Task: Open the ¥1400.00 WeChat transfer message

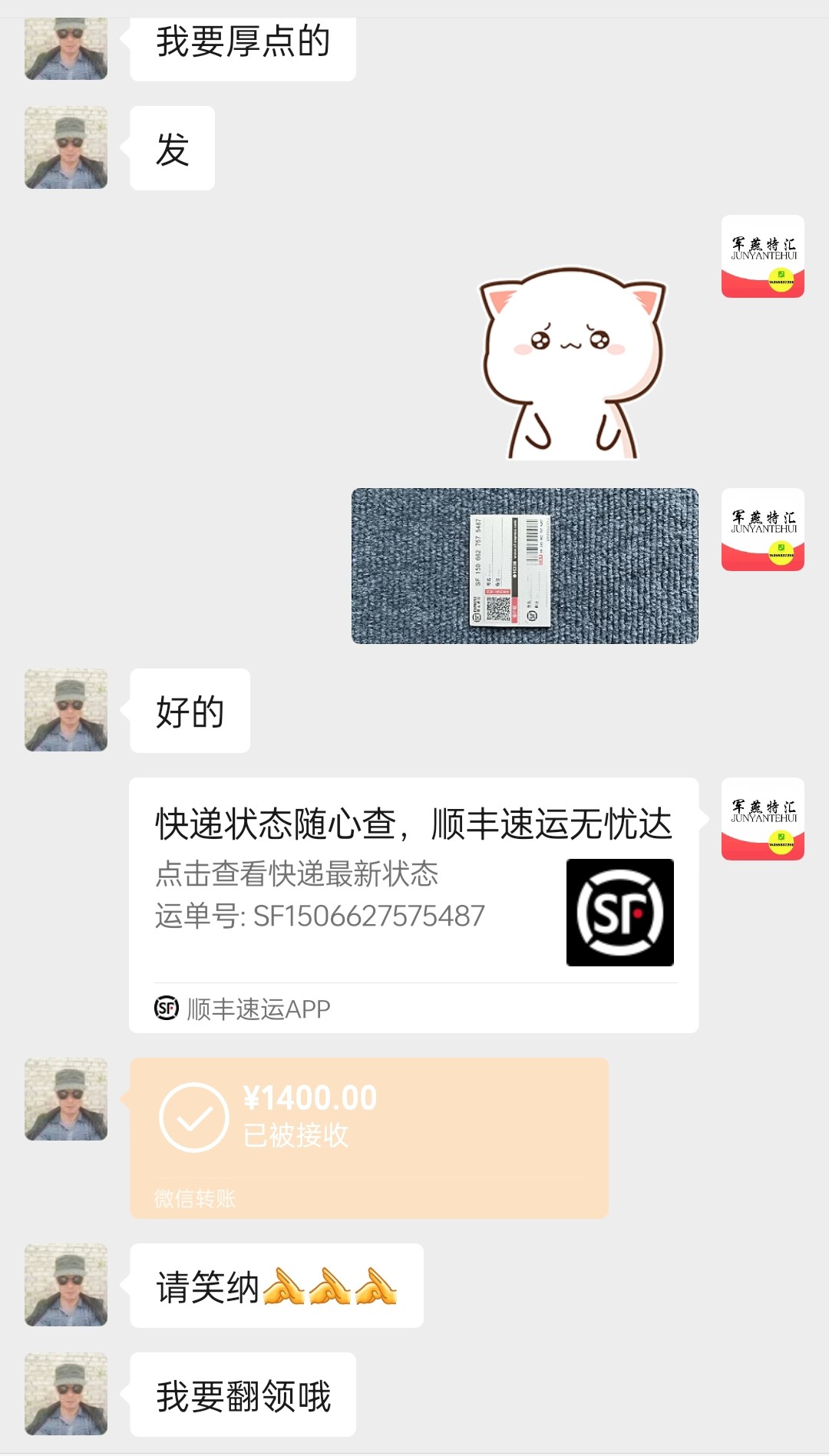Action: tap(368, 1137)
